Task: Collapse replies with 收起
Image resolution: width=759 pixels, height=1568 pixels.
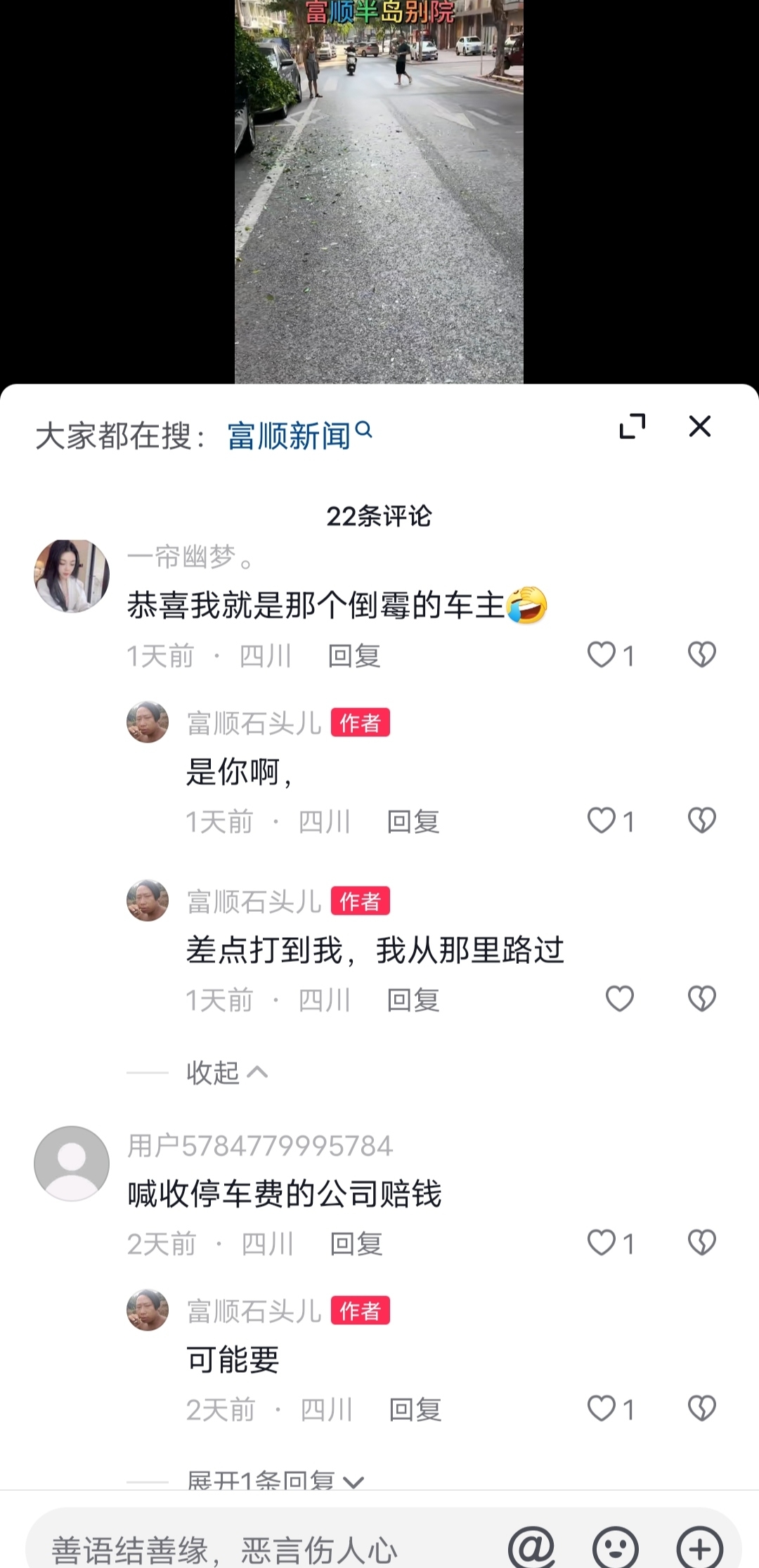Action: (226, 1073)
